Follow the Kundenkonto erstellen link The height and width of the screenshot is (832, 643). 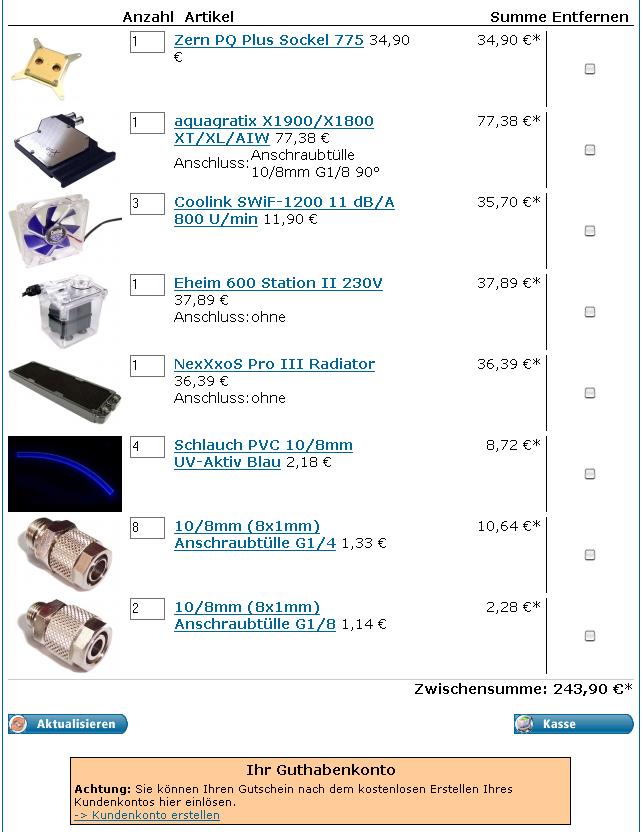(x=146, y=815)
